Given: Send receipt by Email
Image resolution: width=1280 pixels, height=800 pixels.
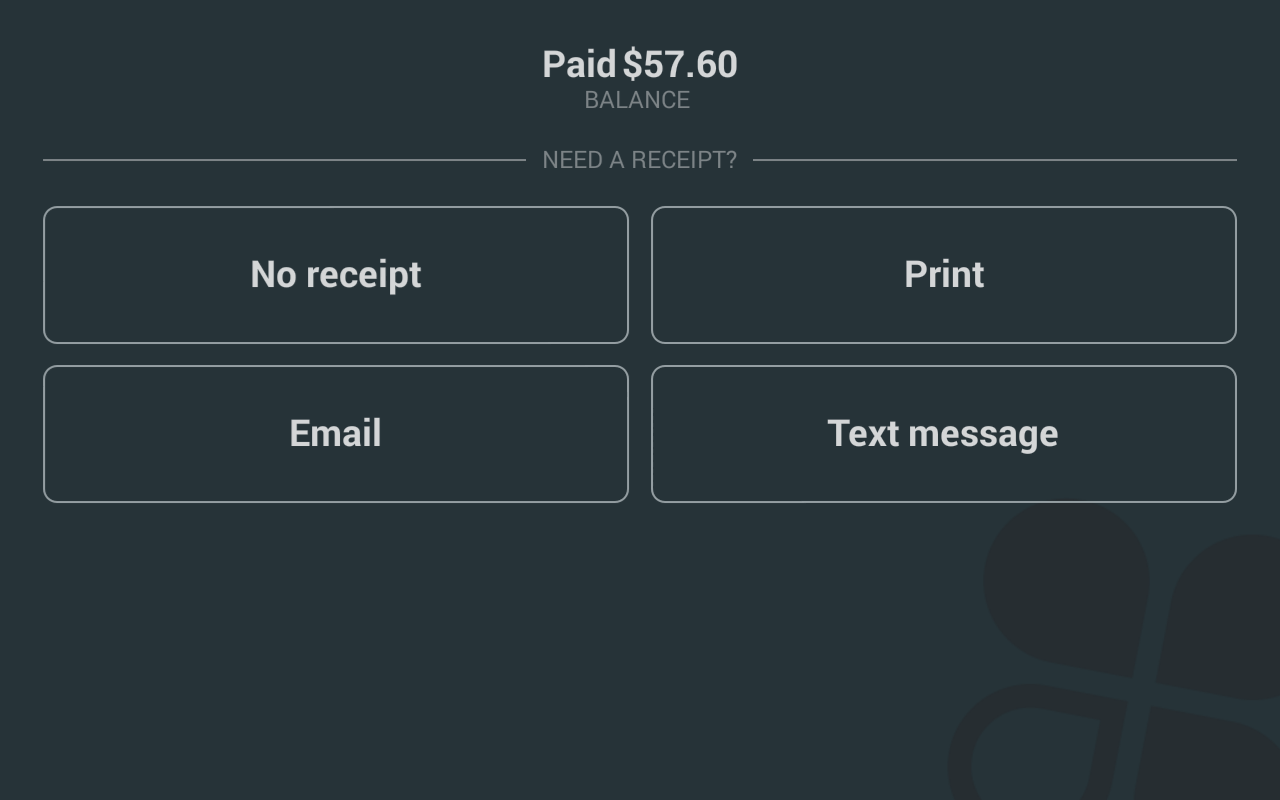Looking at the screenshot, I should coord(336,434).
